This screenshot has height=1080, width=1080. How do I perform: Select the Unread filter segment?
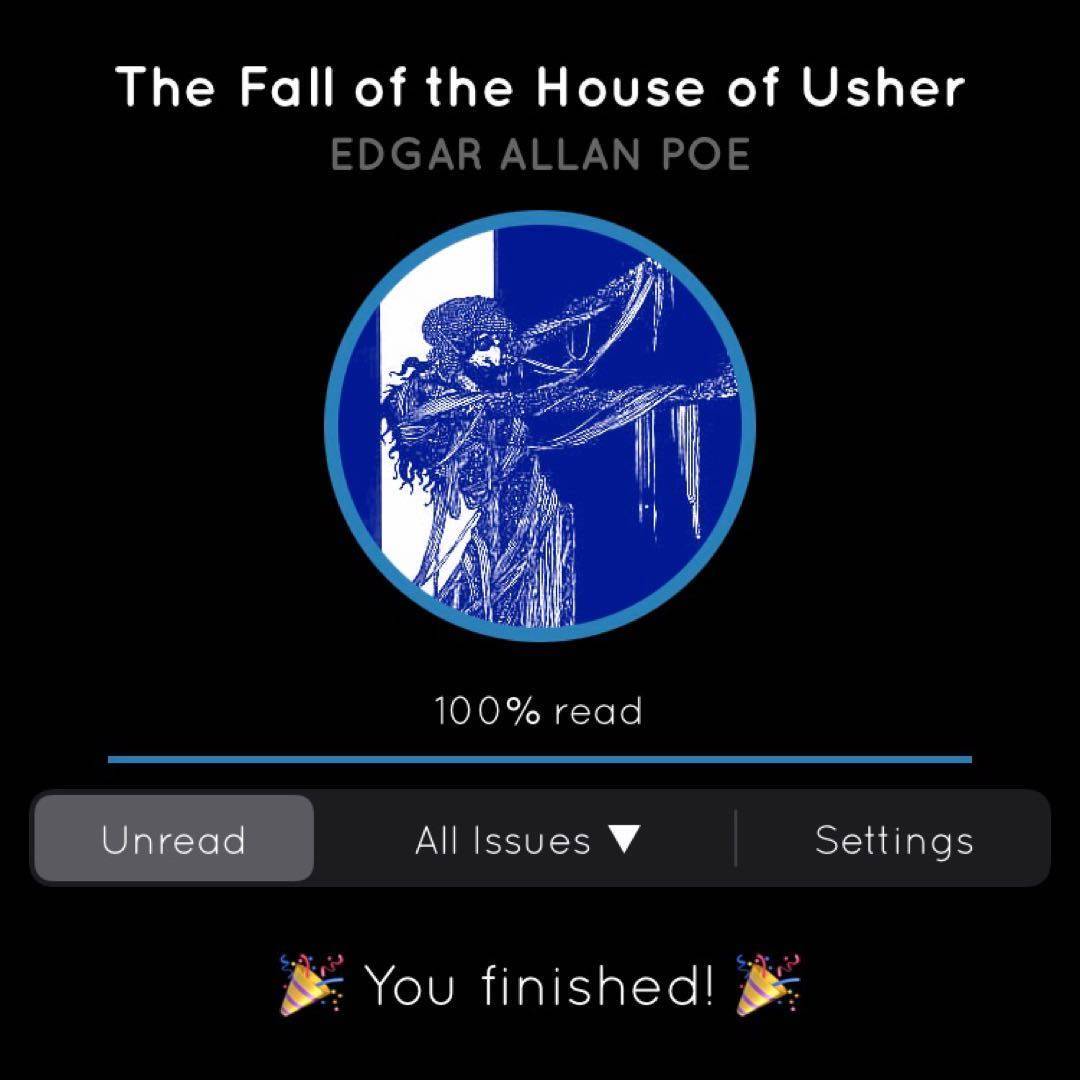point(174,839)
